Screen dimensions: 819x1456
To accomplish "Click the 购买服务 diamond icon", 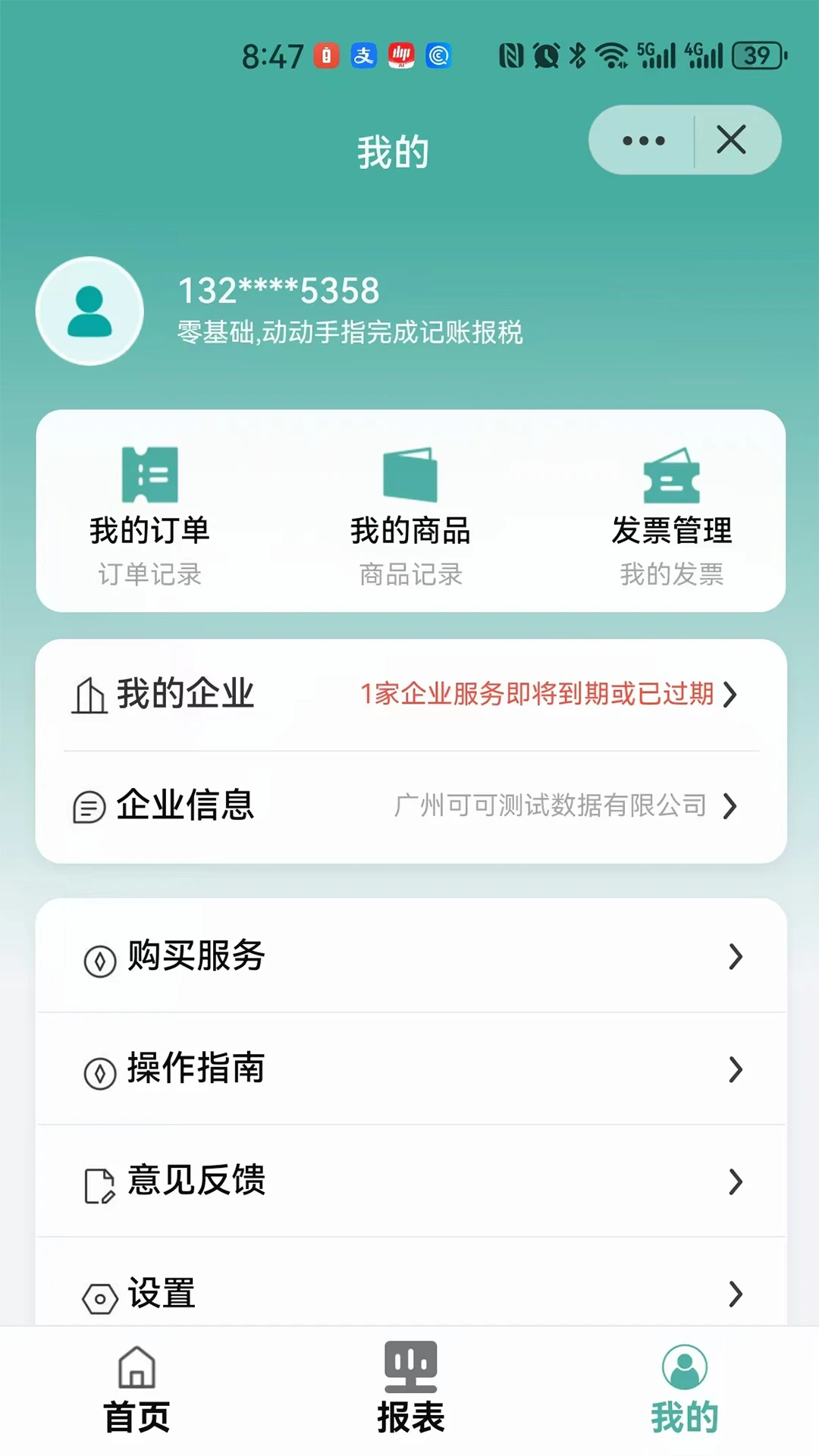I will coord(100,958).
